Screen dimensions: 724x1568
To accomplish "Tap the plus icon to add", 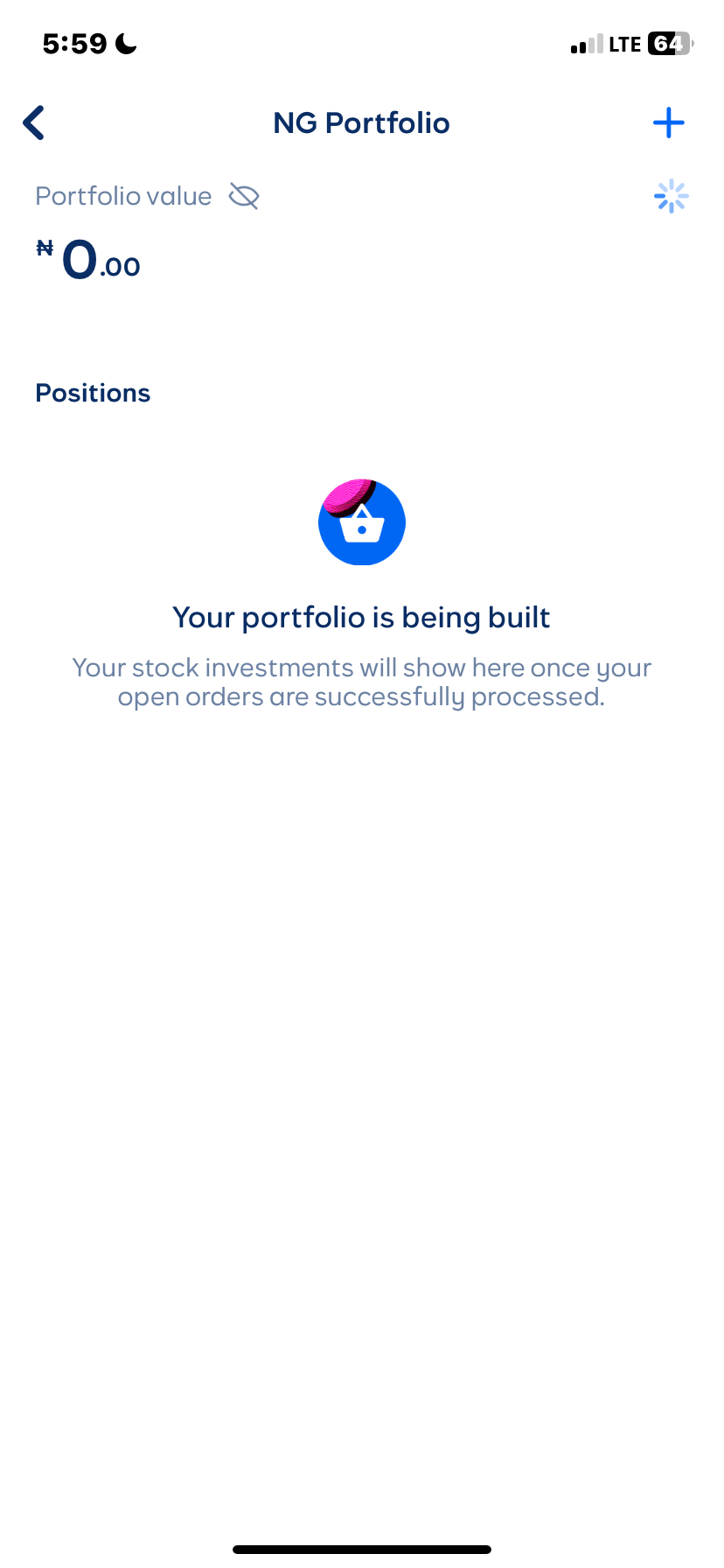I will 668,123.
